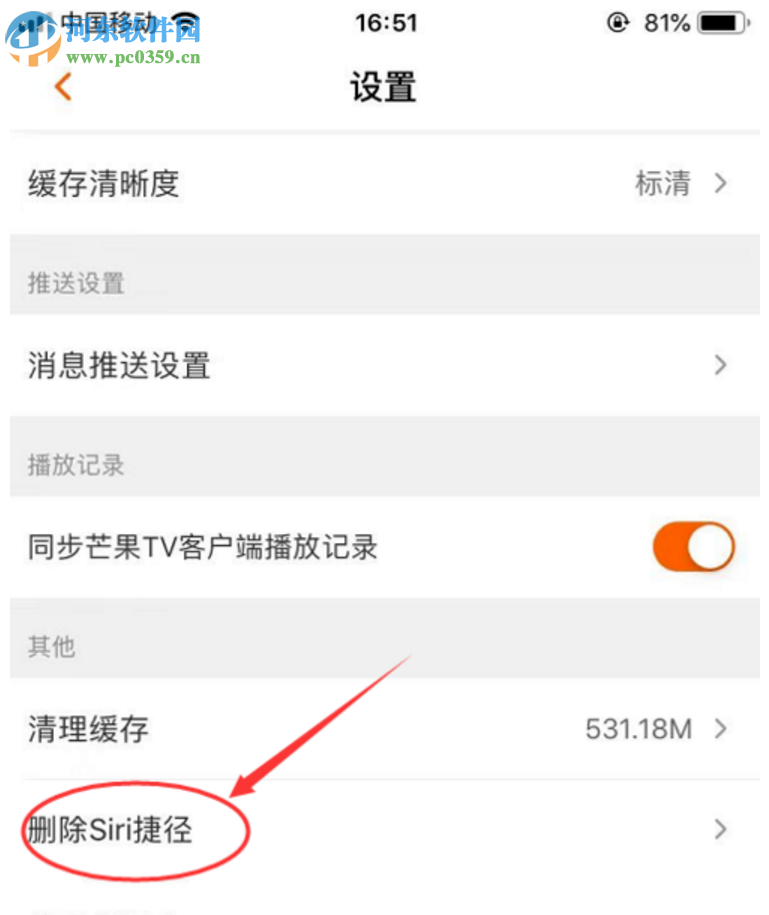This screenshot has height=915, width=769.
Task: Open the 设置 page title
Action: click(383, 87)
